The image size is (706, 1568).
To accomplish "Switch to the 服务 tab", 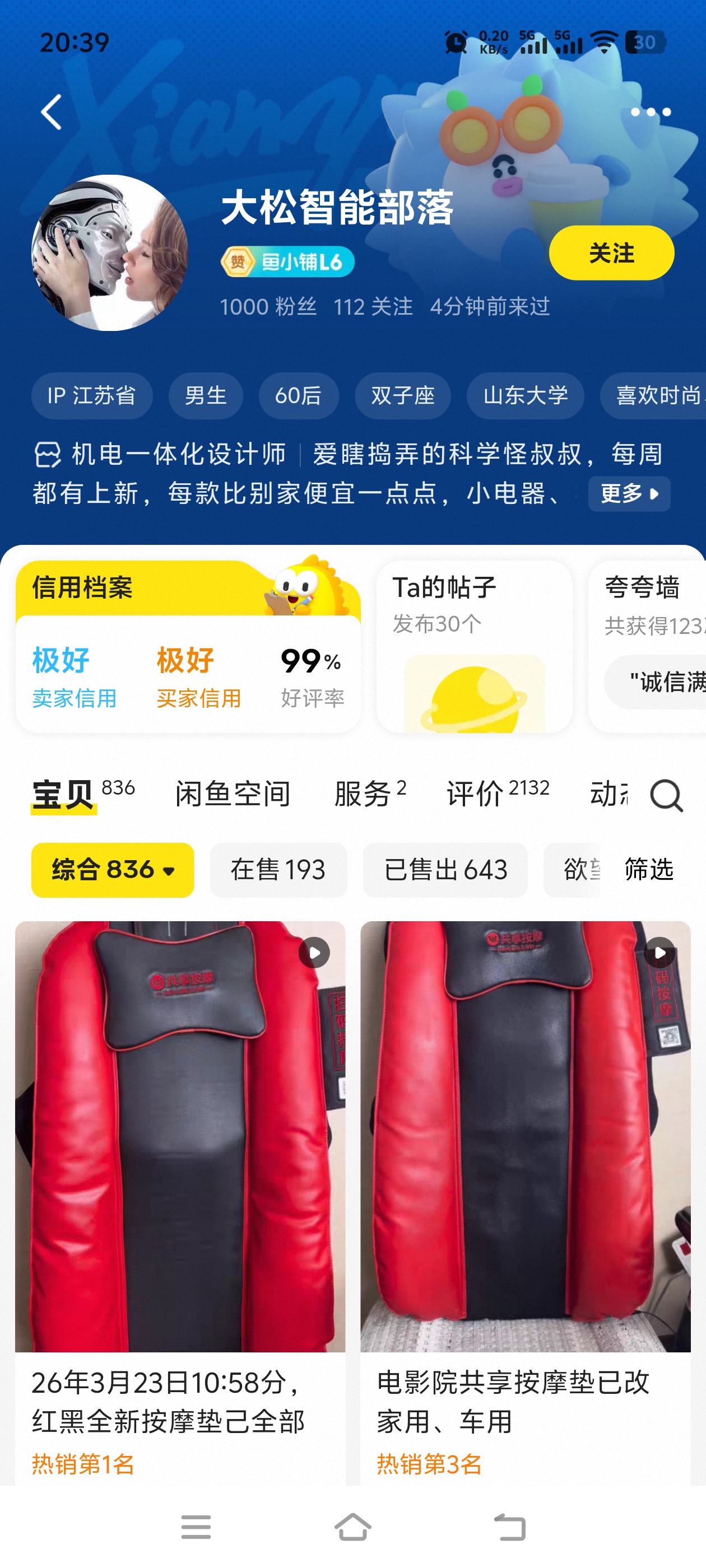I will pyautogui.click(x=369, y=794).
